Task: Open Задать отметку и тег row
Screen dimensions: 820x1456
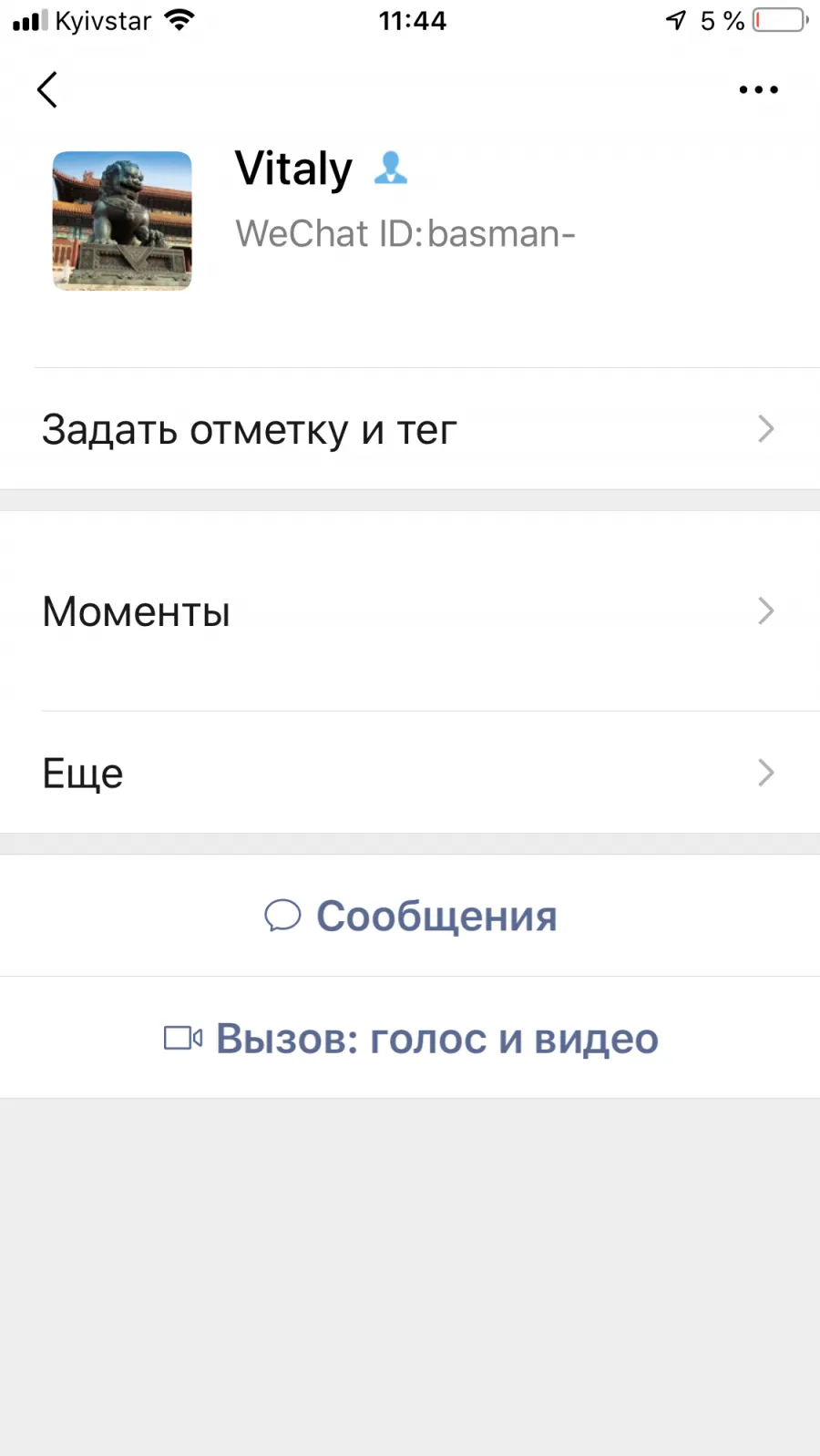Action: [x=410, y=429]
